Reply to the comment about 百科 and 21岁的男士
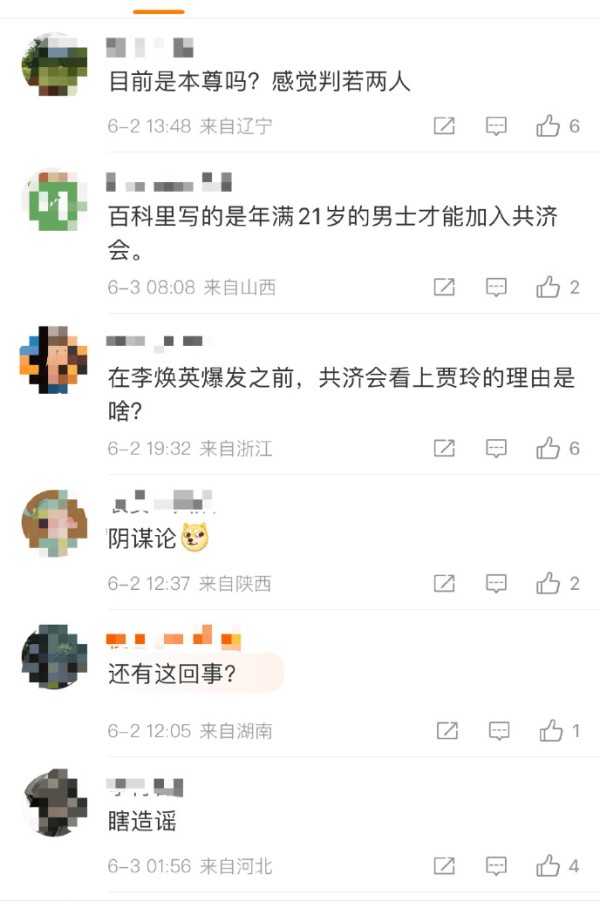 coord(496,288)
